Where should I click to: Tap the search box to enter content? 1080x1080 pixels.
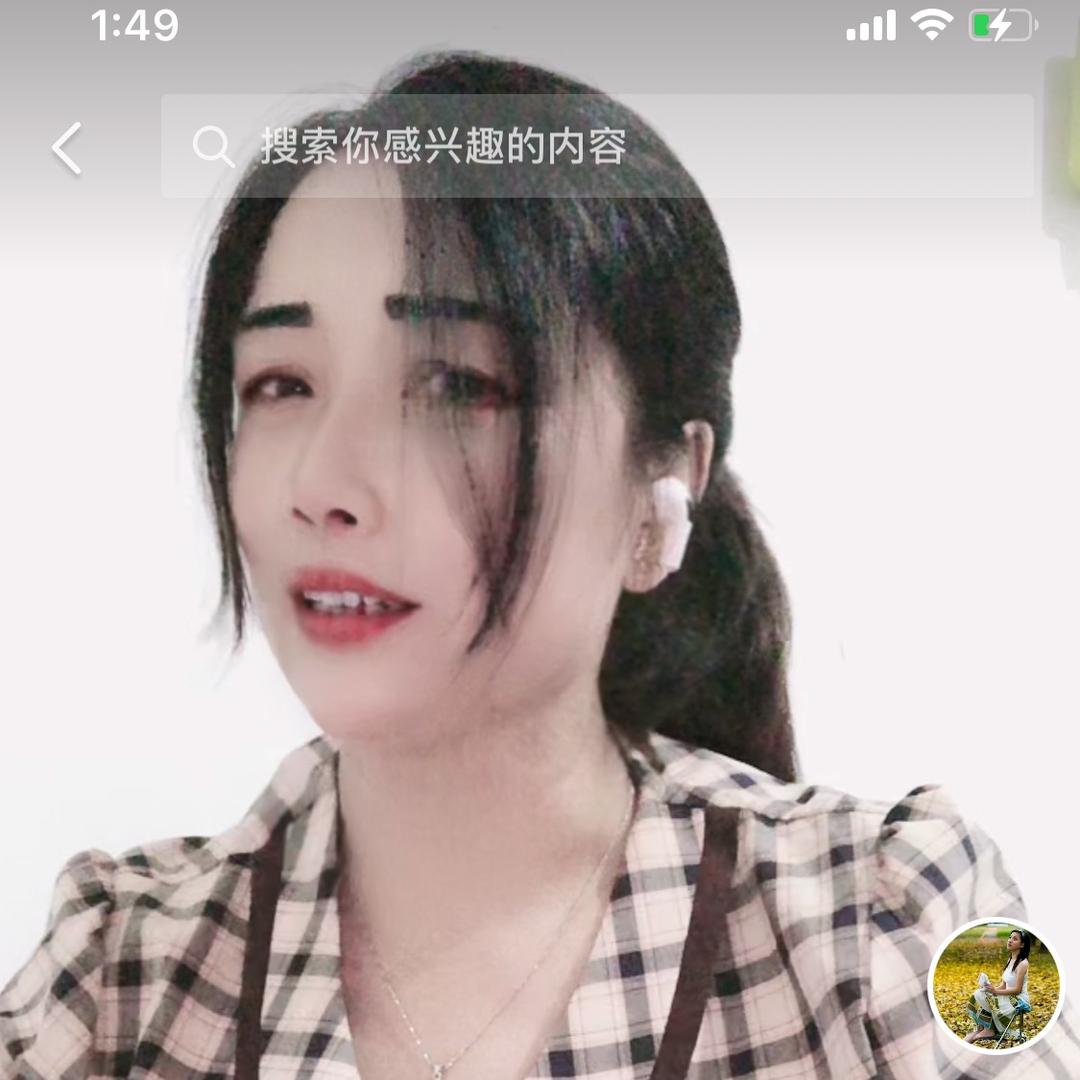pyautogui.click(x=597, y=147)
